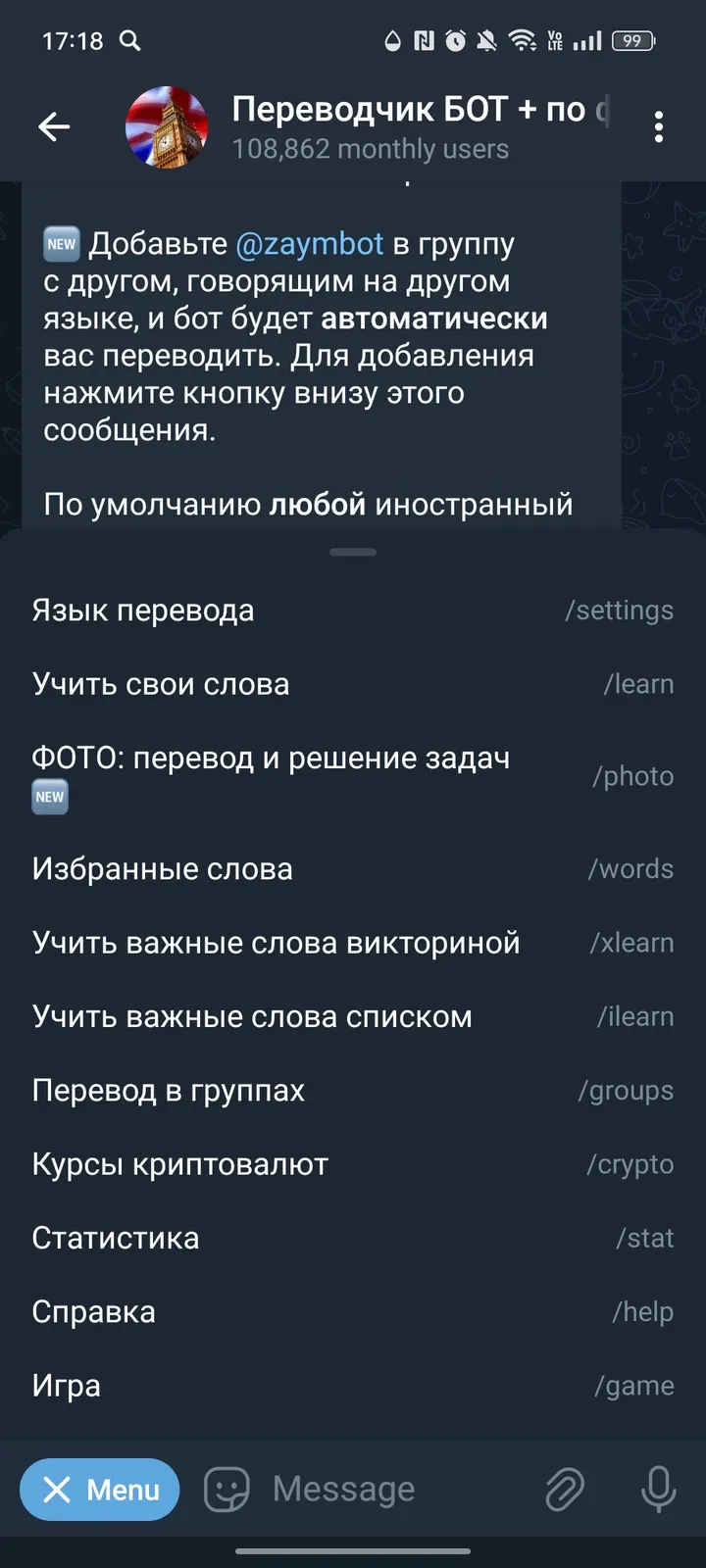Select the Статистика /stat command

(x=353, y=1238)
